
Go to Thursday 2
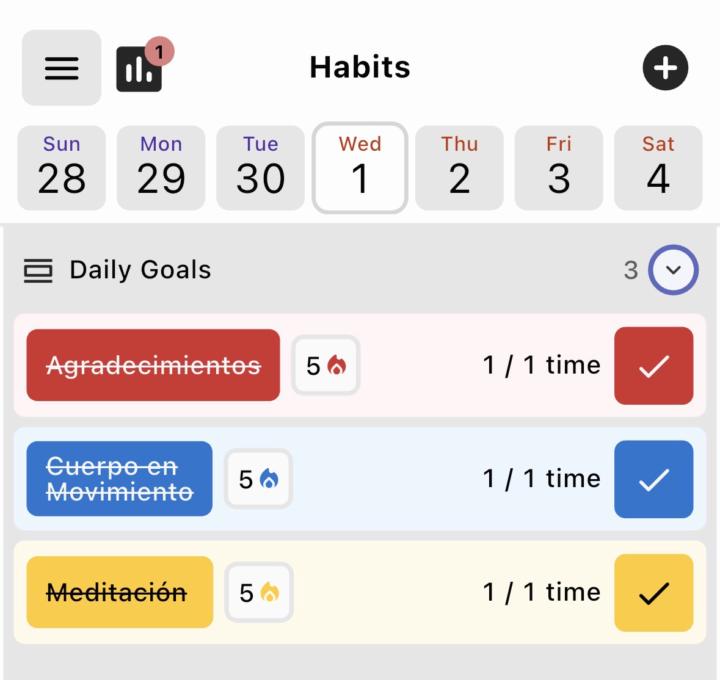pyautogui.click(x=459, y=167)
